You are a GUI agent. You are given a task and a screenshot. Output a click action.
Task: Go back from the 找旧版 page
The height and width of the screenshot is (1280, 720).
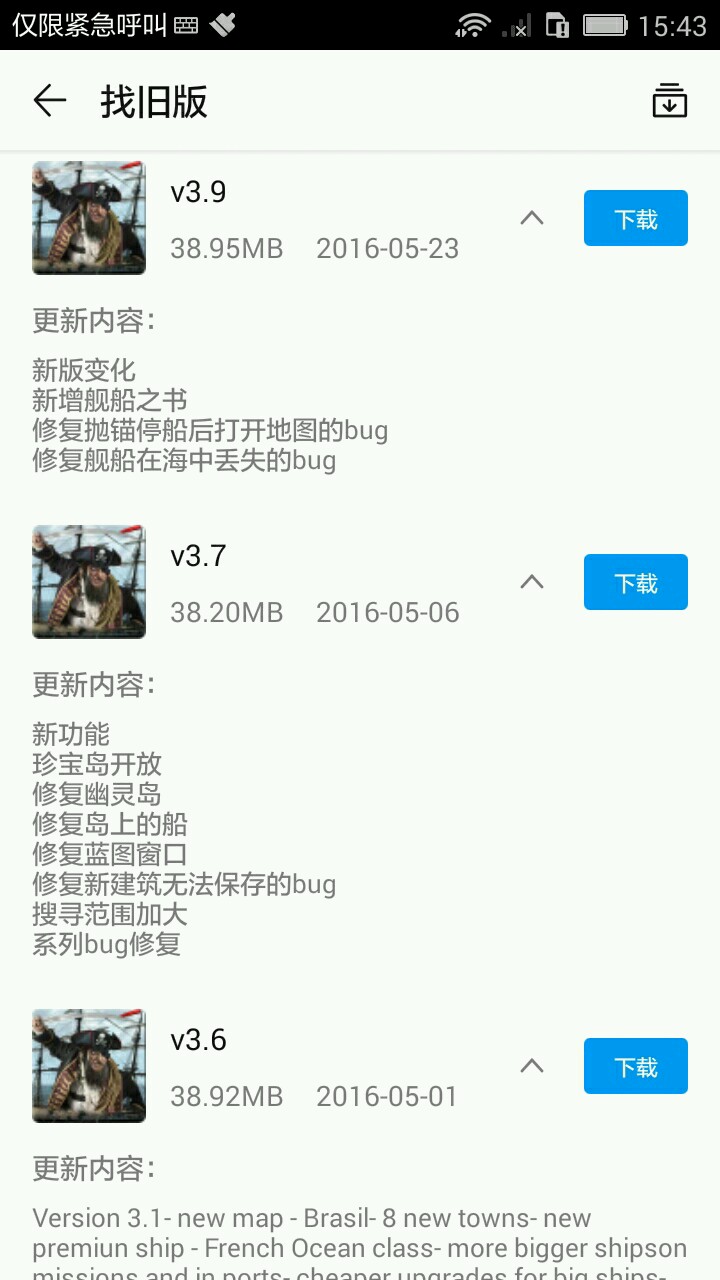coord(49,101)
